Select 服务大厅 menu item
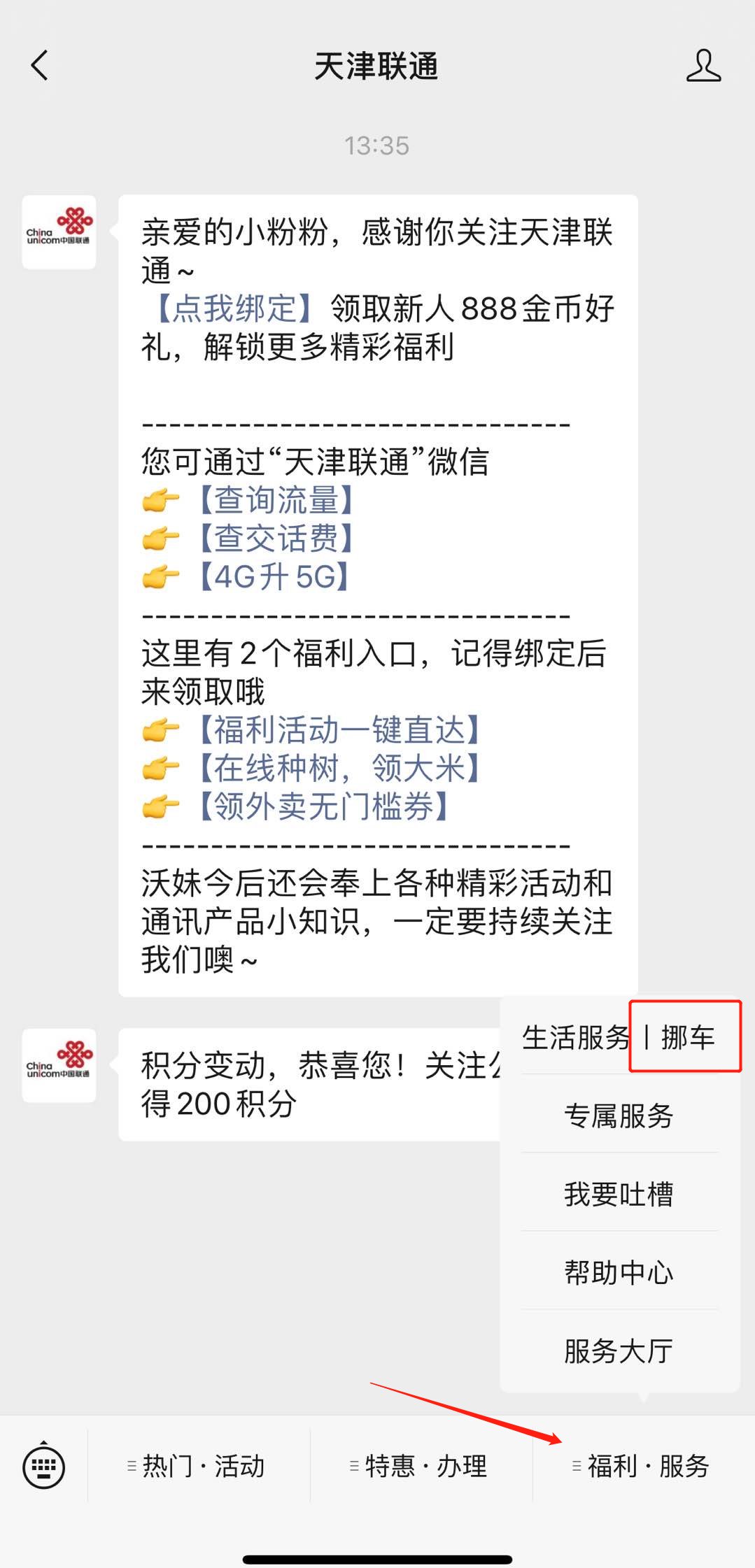Viewport: 755px width, 1568px height. coord(619,1350)
